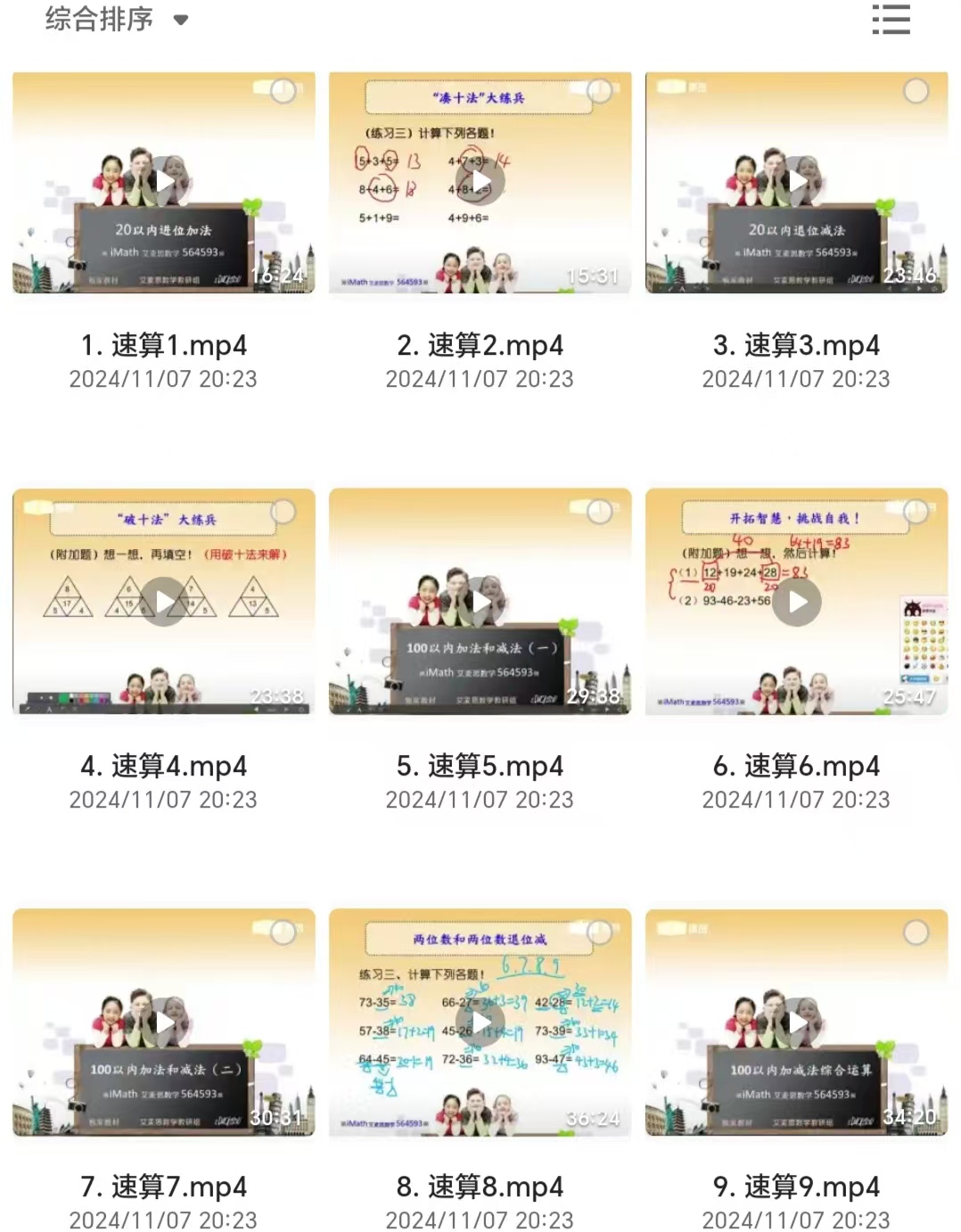Viewport: 961px width, 1232px height.
Task: Tick the selection circle on 速算9.mp4
Action: [x=916, y=932]
